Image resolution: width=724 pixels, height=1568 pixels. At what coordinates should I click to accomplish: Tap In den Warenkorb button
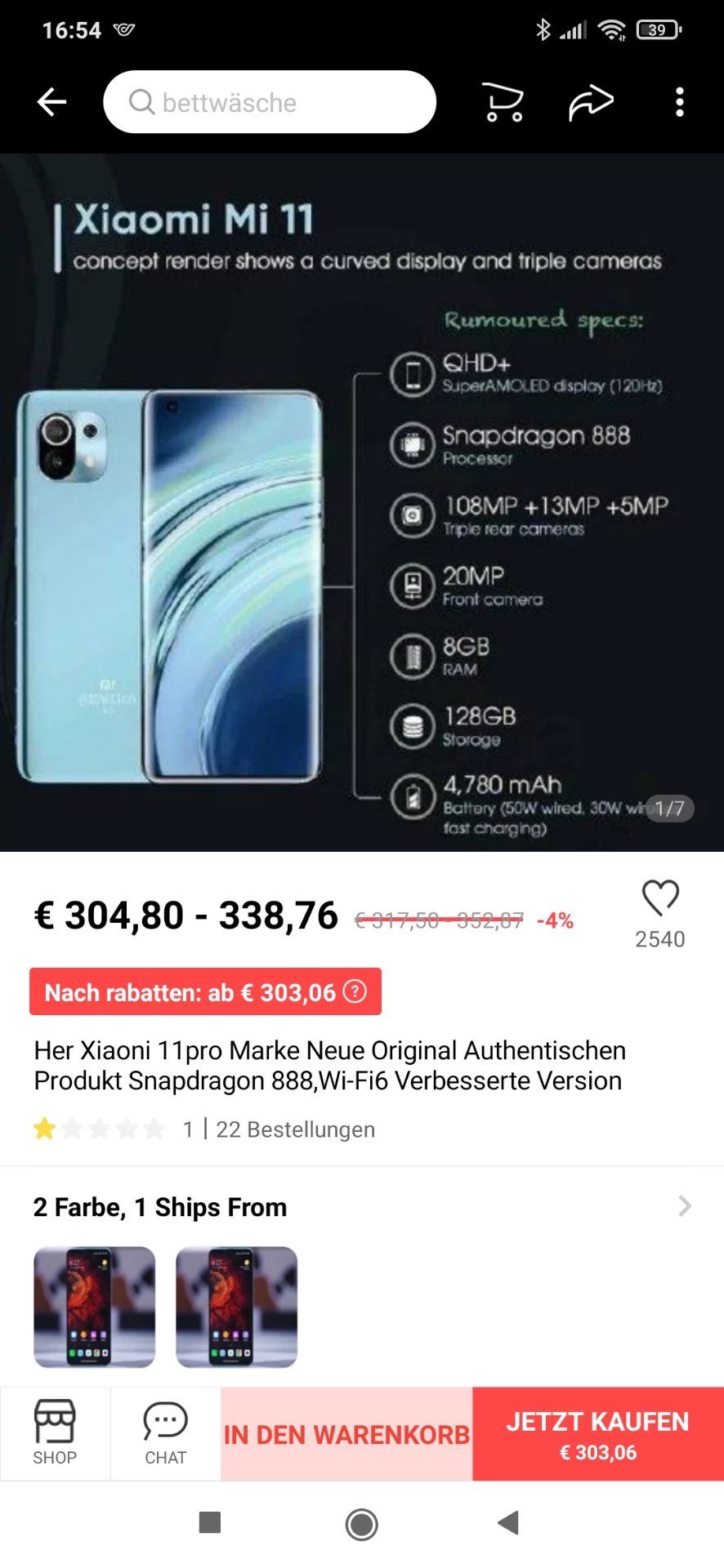click(x=346, y=1434)
